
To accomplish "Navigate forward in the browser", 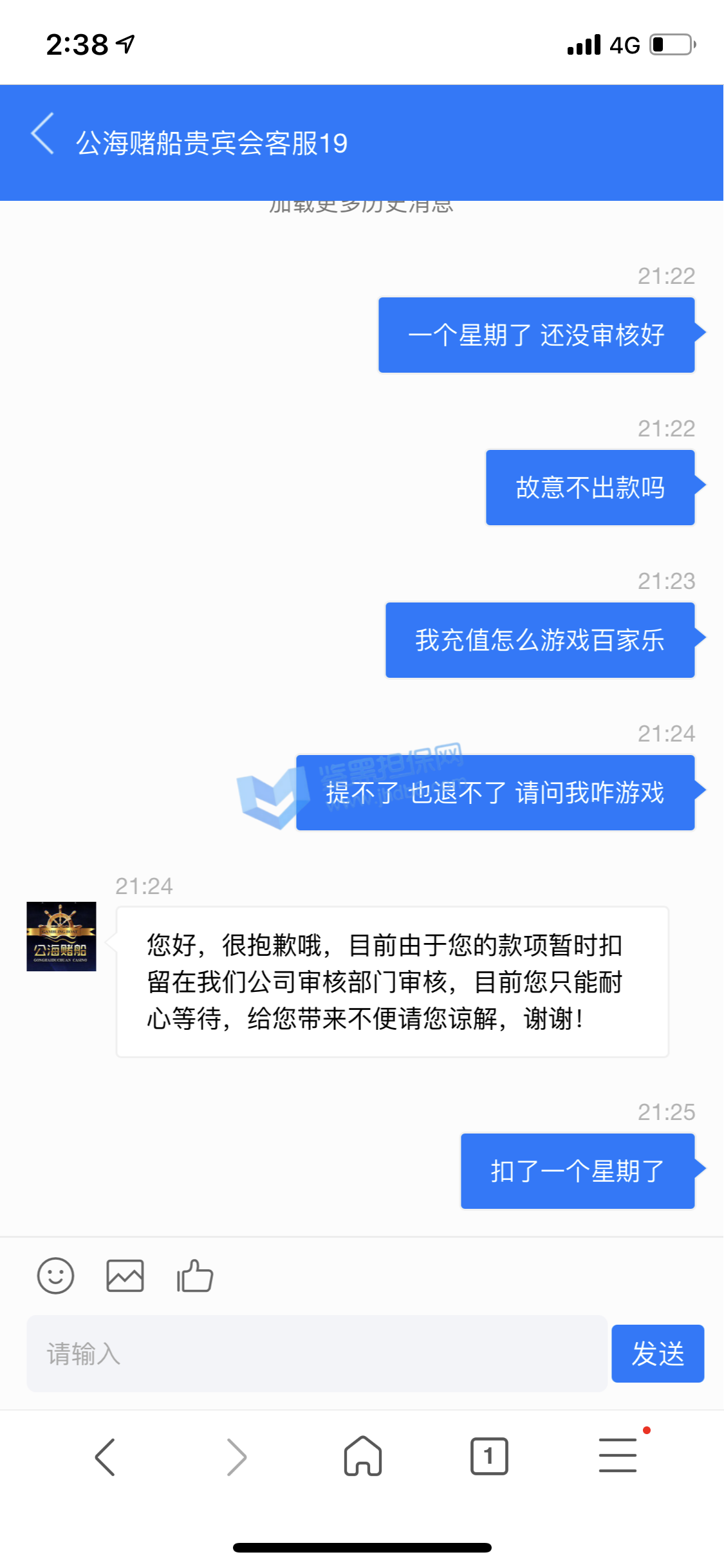I will [236, 1456].
